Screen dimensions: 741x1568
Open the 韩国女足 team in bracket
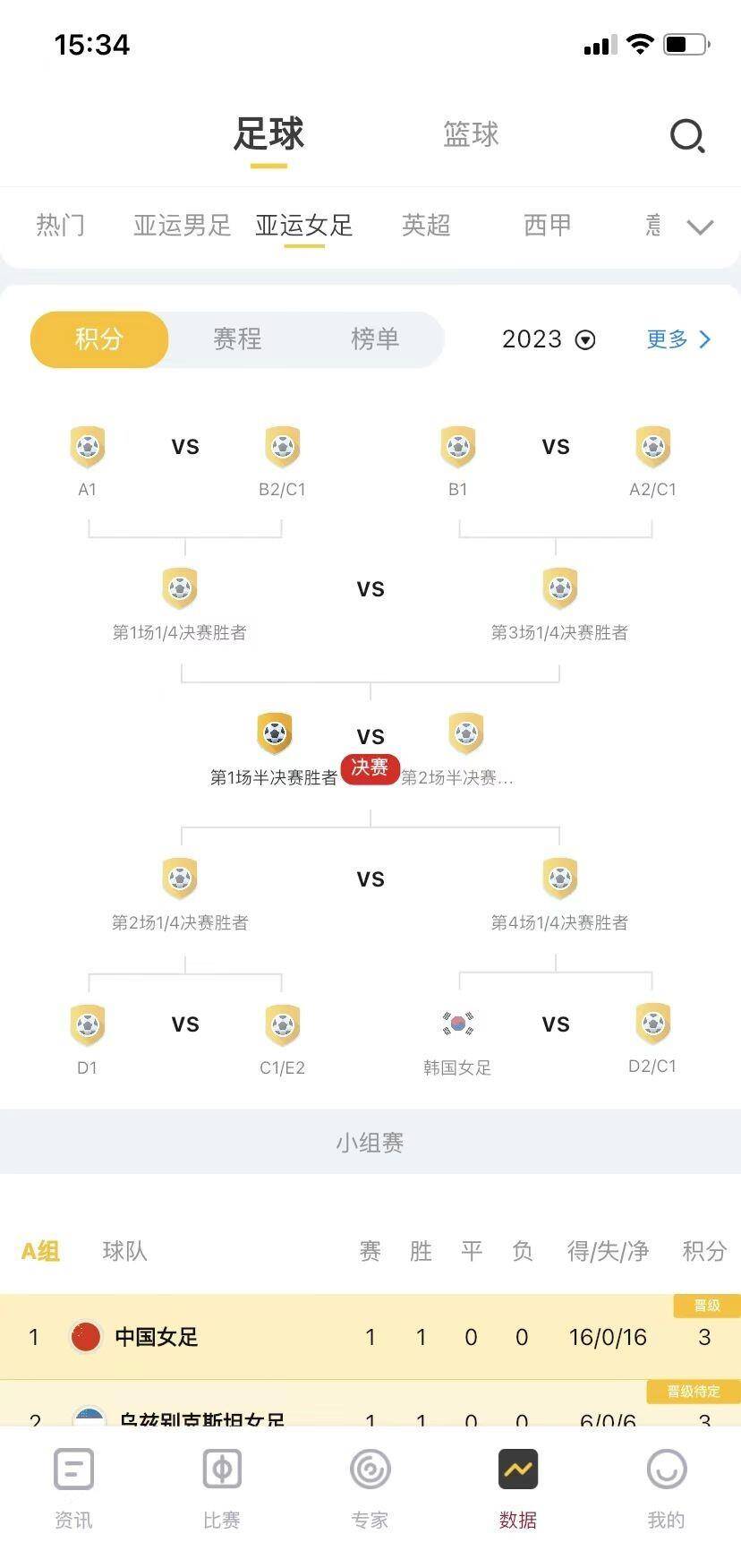click(x=457, y=1041)
